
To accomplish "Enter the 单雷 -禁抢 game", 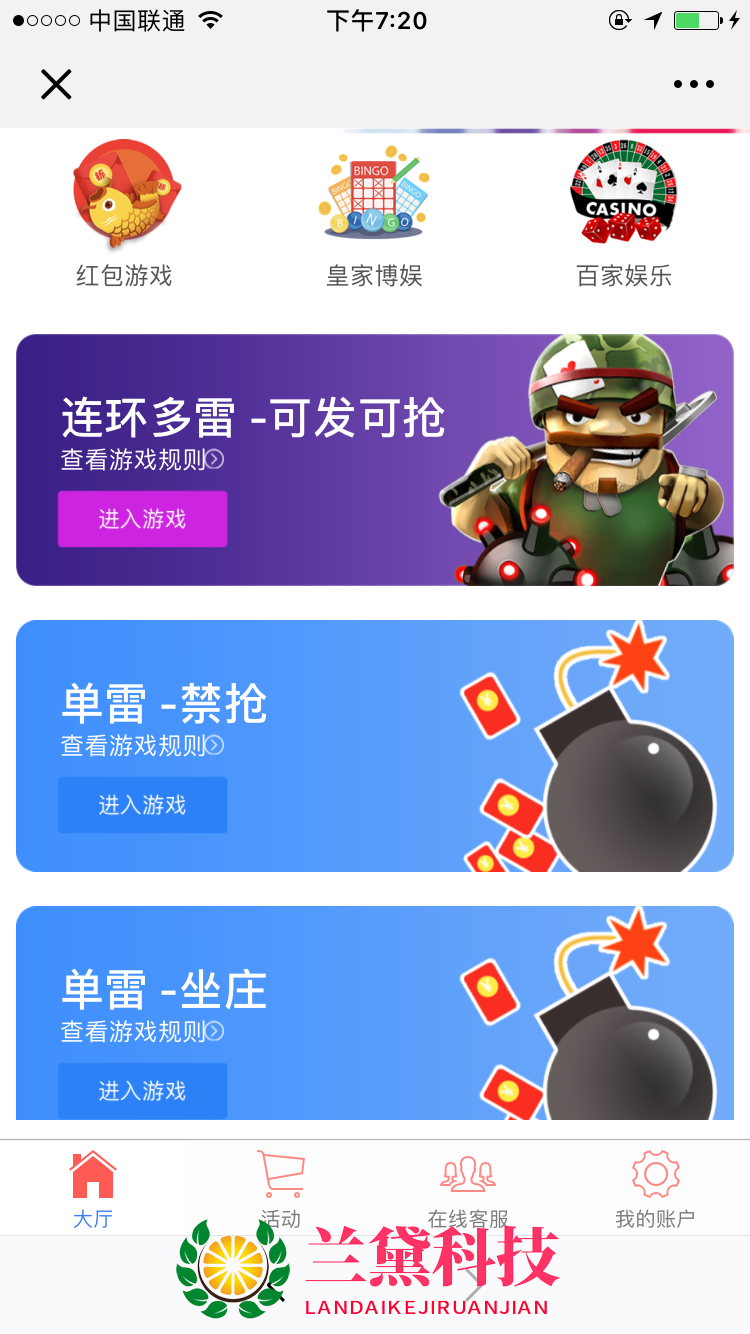I will [x=142, y=805].
